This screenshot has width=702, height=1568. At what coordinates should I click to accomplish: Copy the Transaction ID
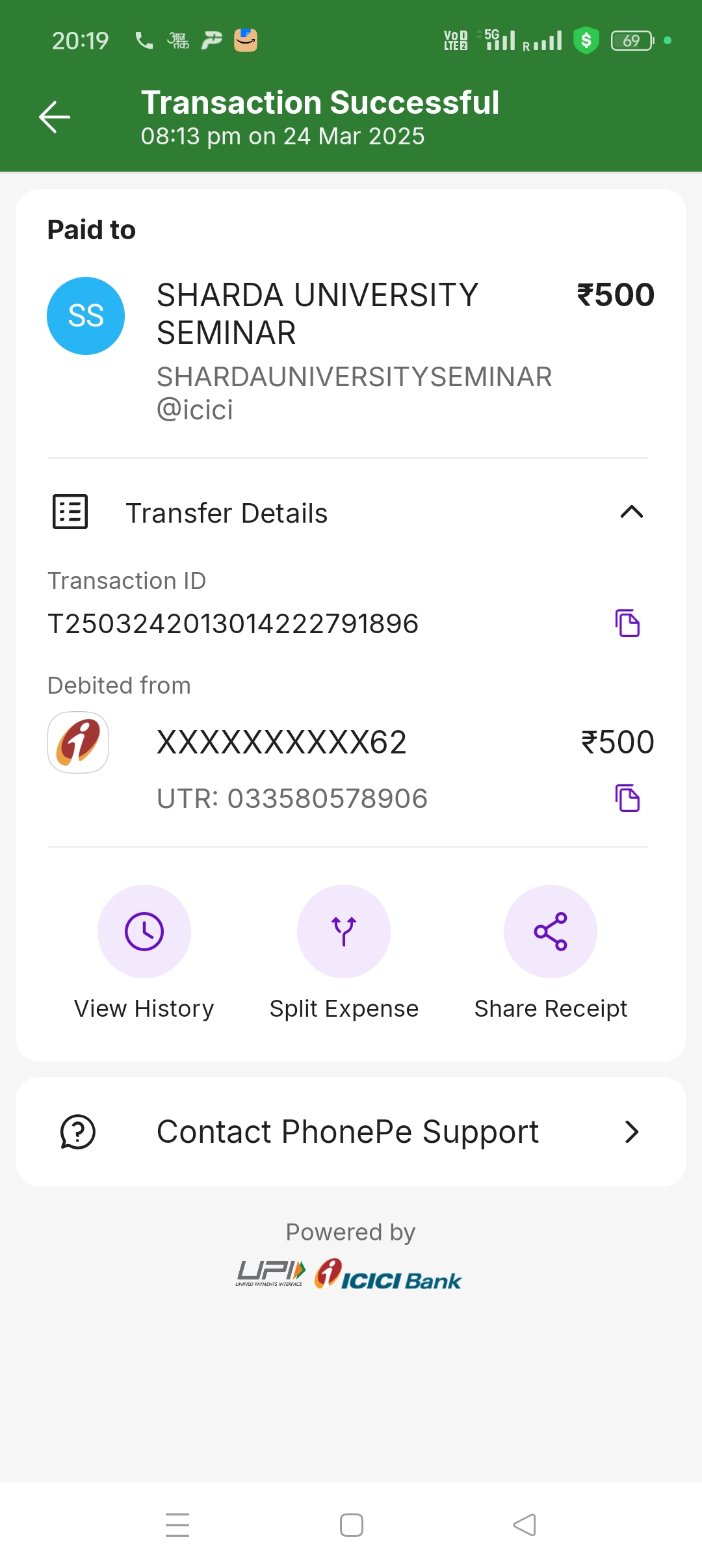(x=627, y=623)
